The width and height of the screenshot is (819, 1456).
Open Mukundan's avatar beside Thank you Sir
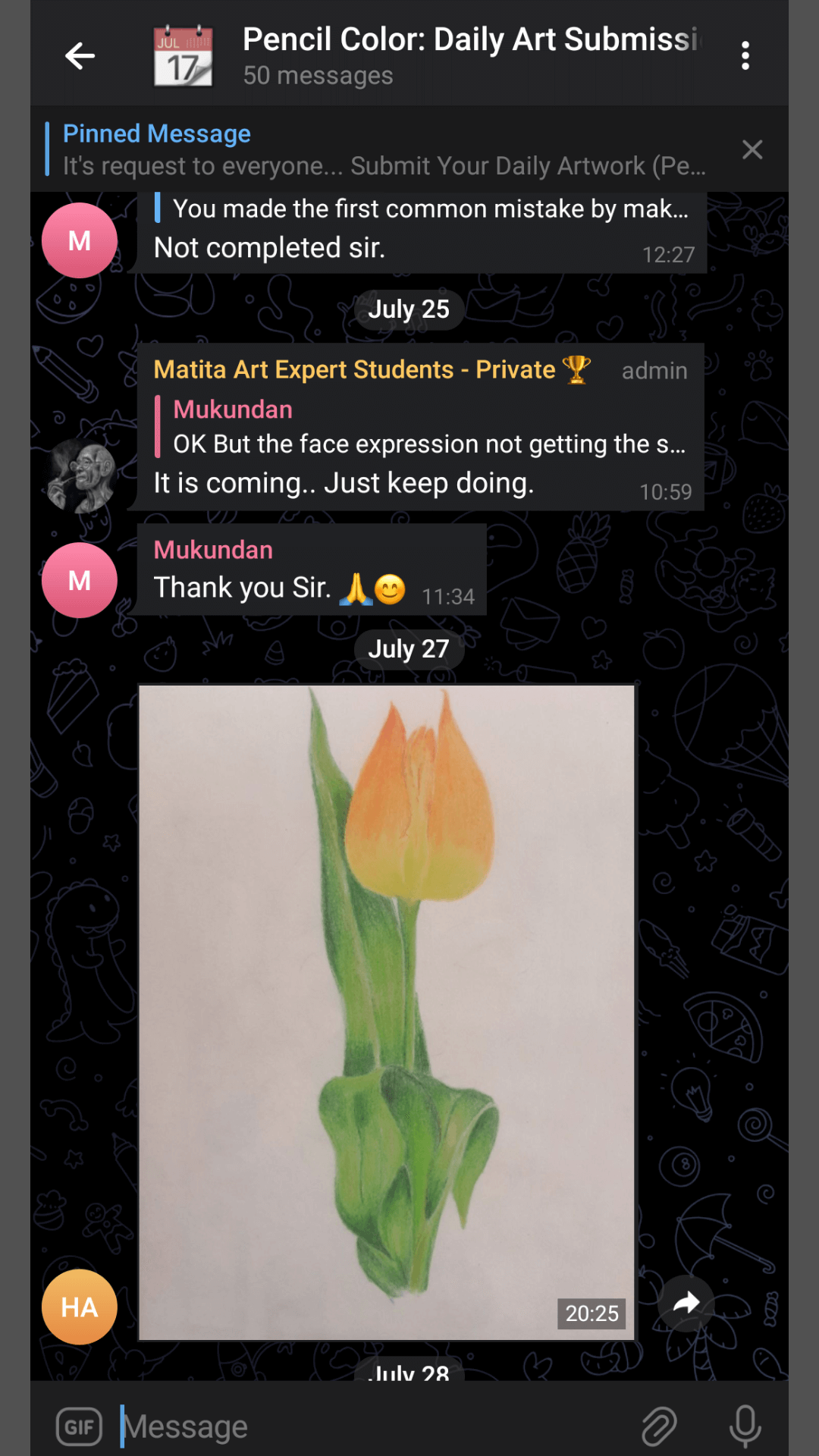tap(80, 580)
